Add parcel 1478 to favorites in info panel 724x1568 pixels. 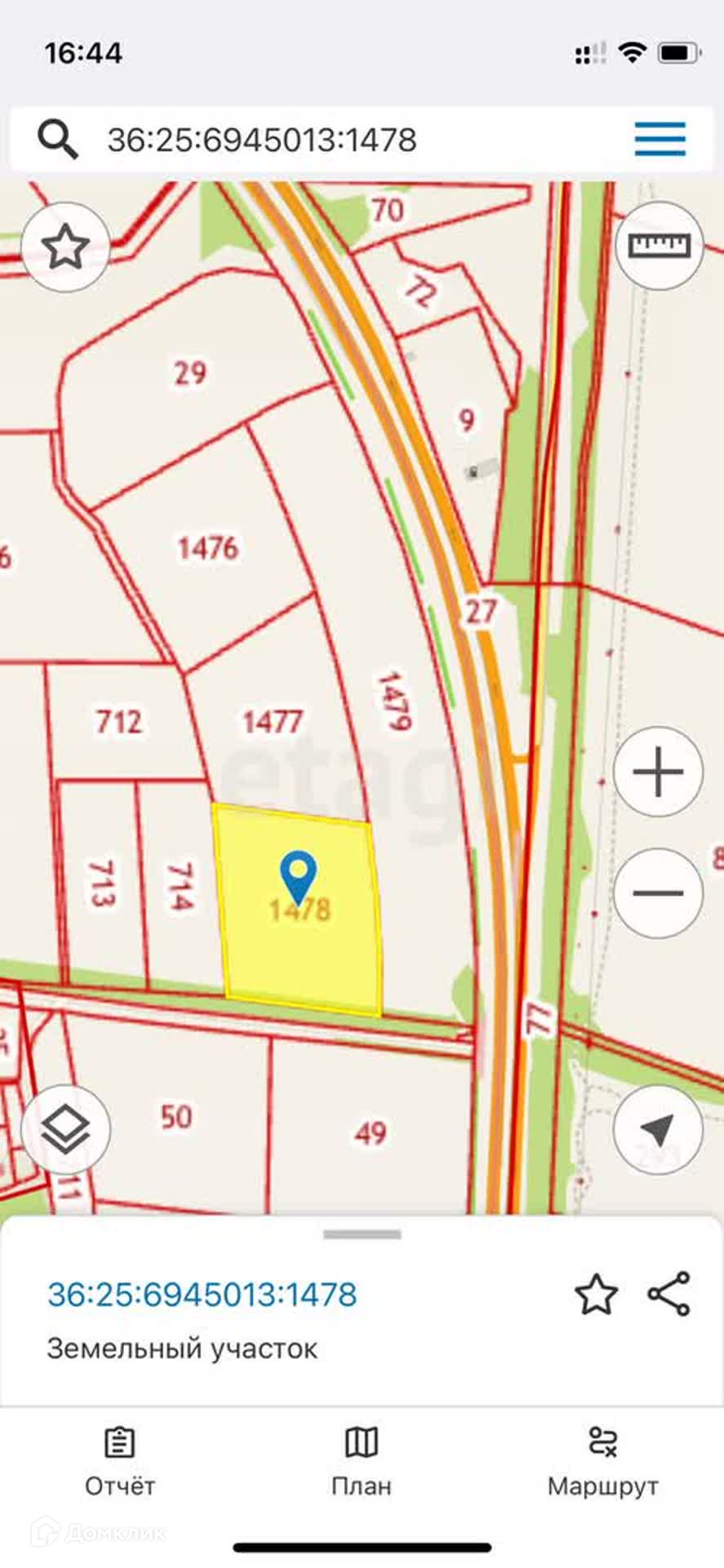tap(596, 1294)
